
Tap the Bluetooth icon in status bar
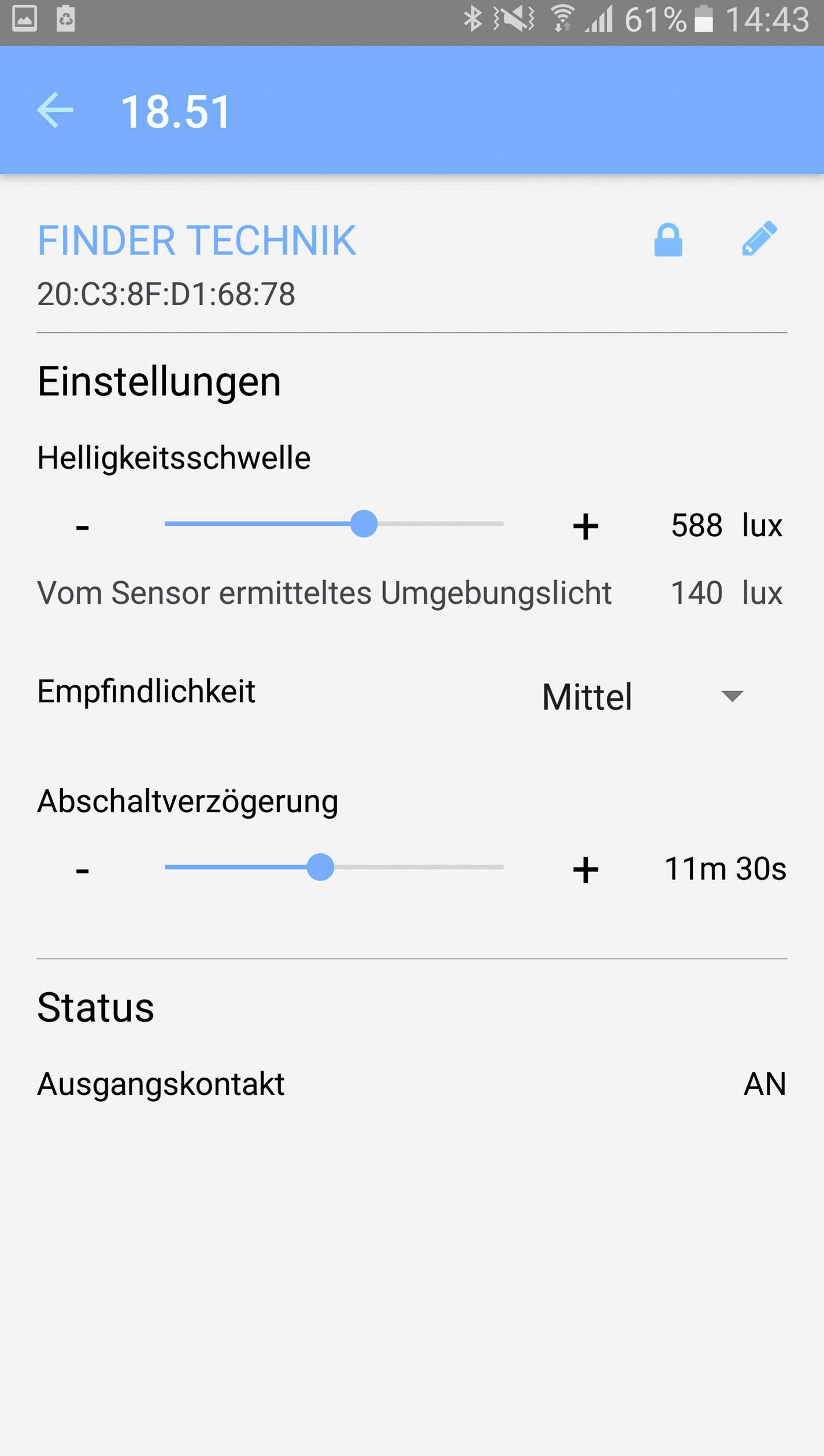click(474, 18)
